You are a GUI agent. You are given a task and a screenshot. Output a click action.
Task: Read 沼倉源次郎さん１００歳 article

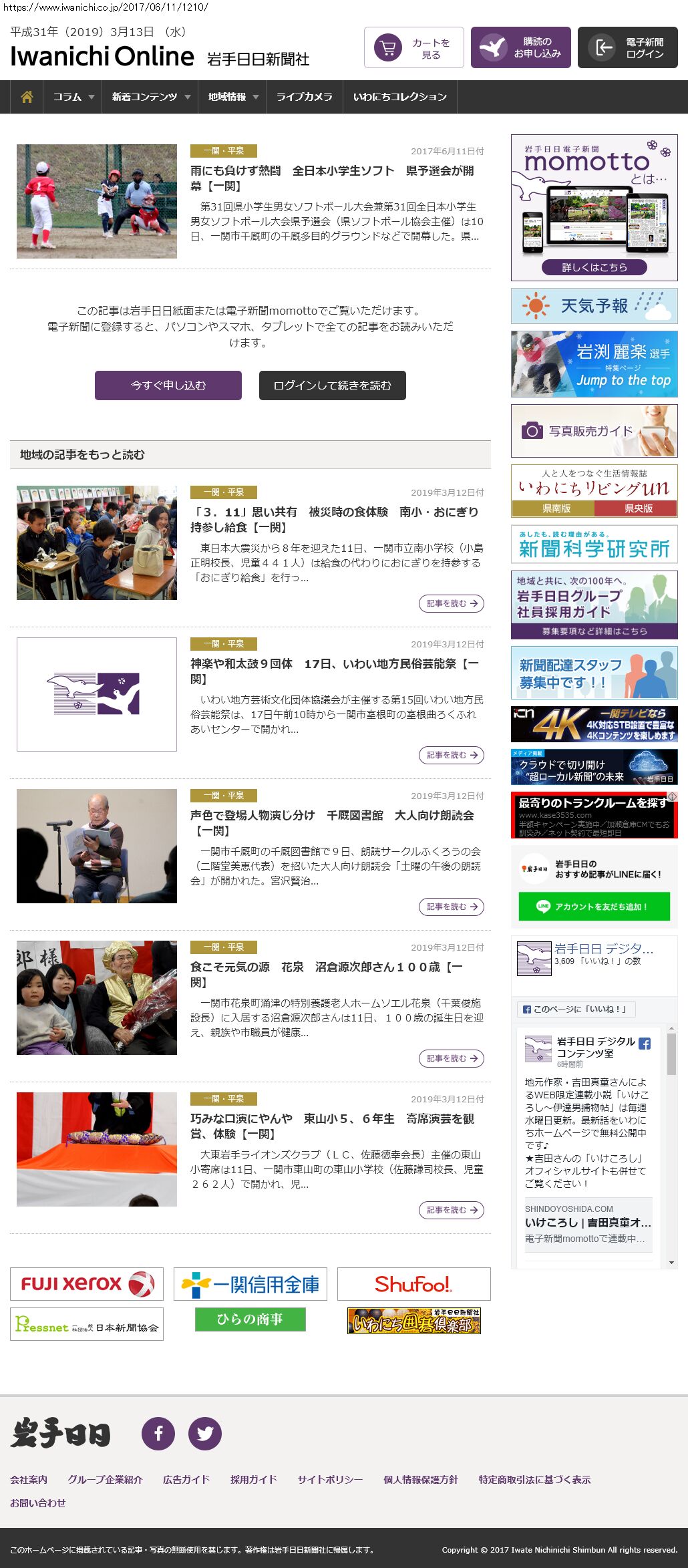click(451, 1058)
